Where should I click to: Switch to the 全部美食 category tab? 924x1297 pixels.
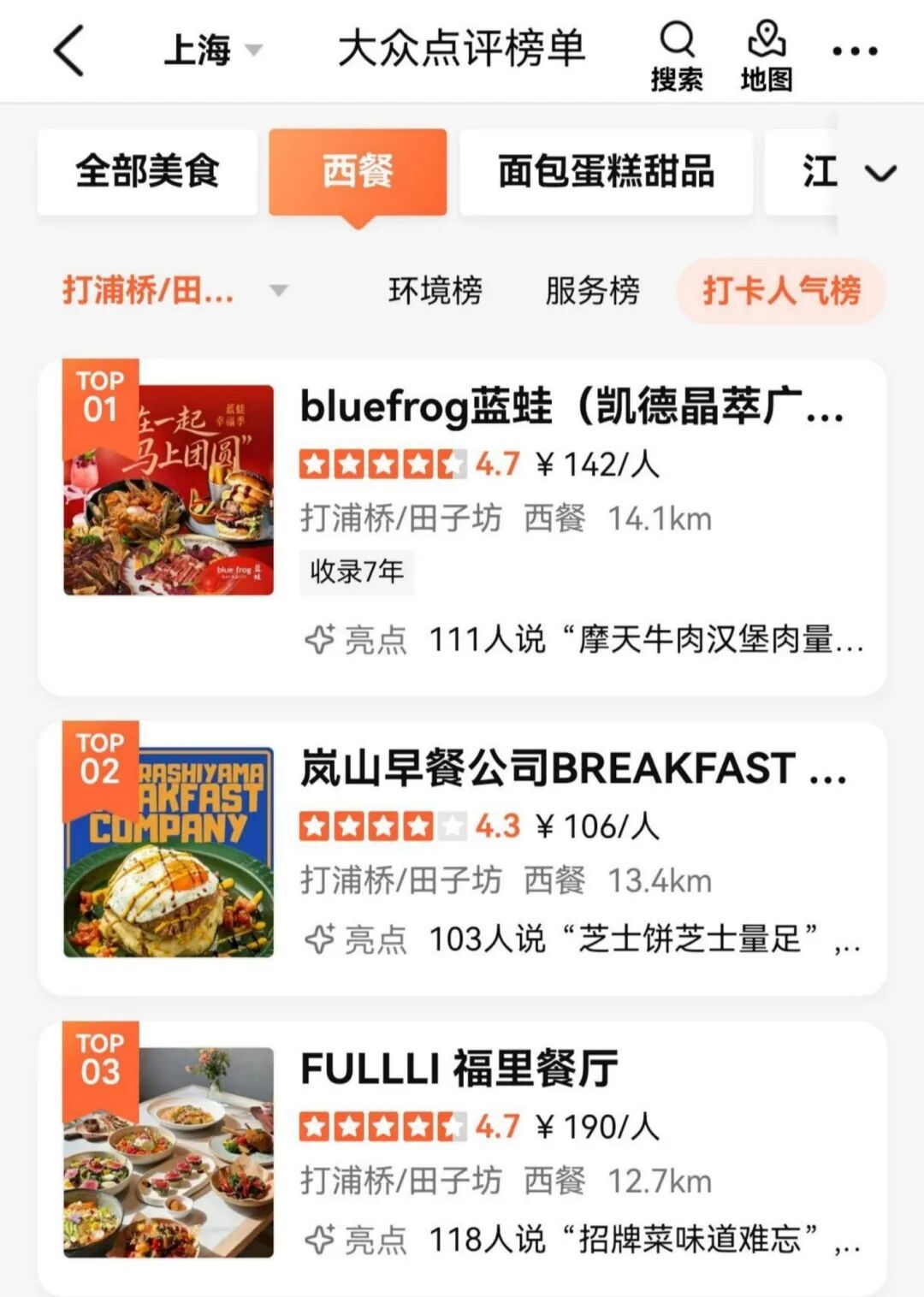pos(147,171)
